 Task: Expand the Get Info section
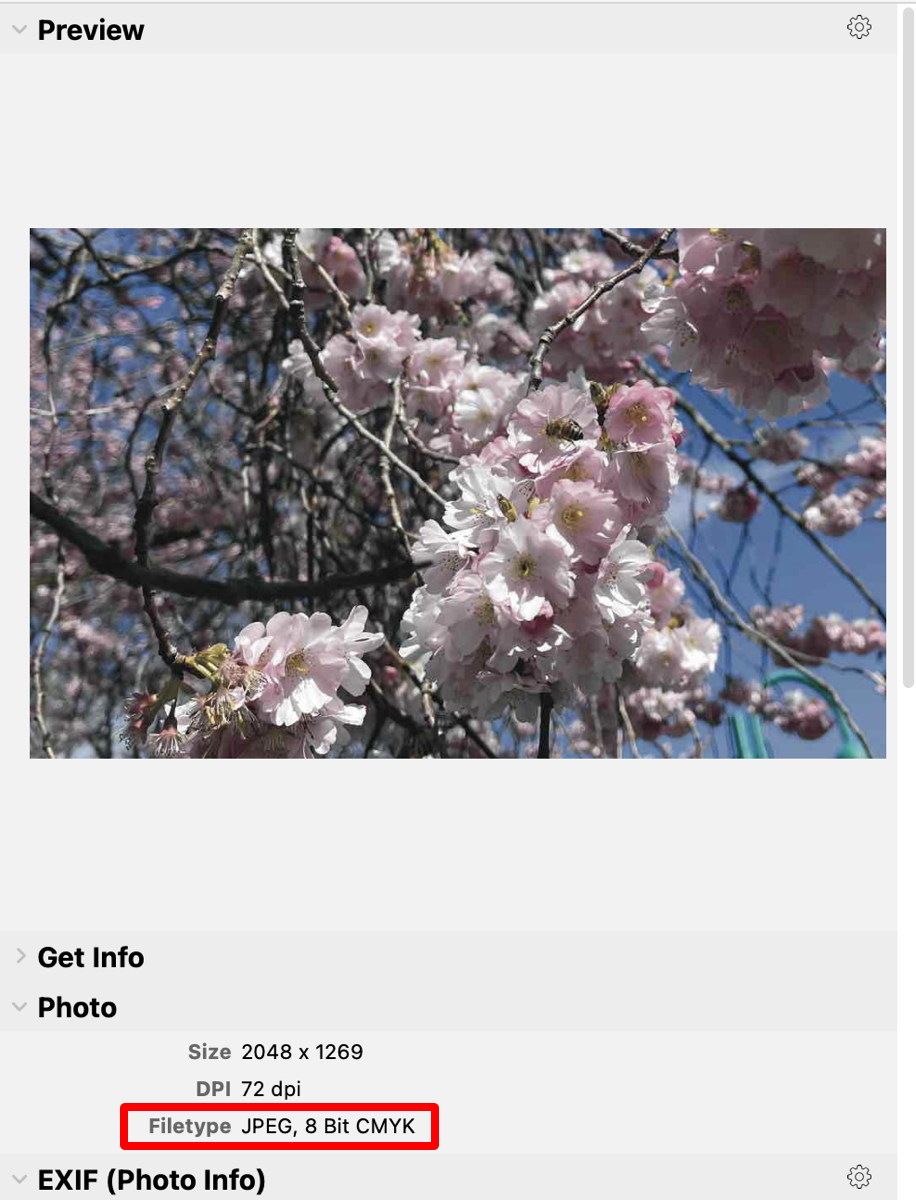(20, 957)
